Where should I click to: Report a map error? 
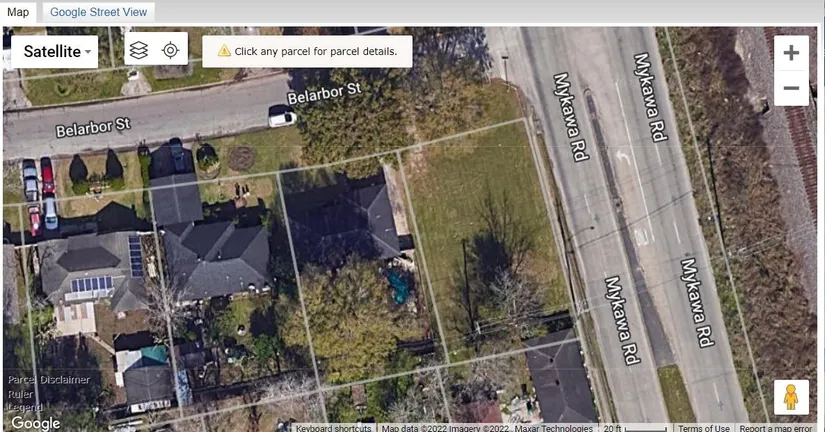(776, 428)
